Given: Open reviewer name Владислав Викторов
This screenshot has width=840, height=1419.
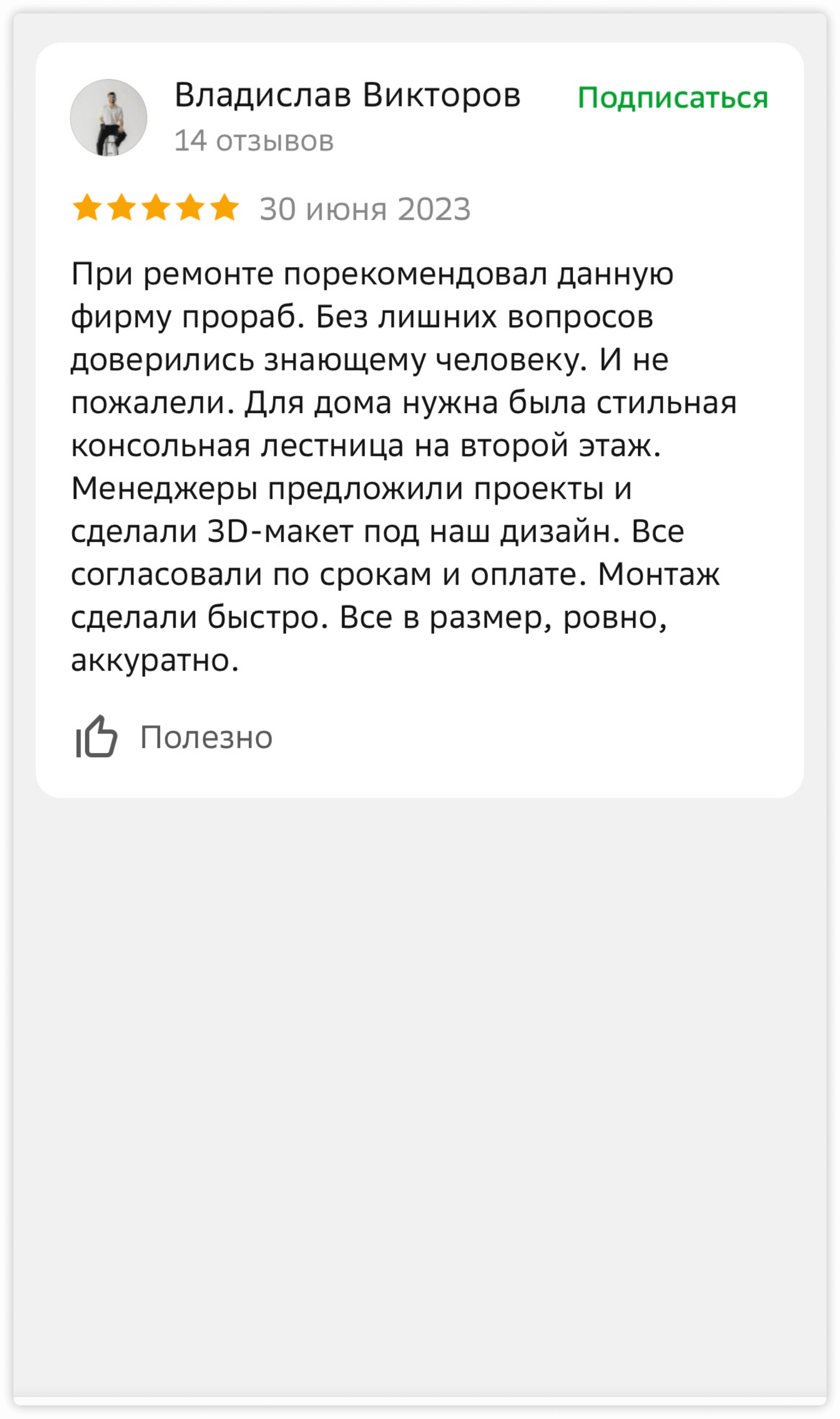Looking at the screenshot, I should (x=347, y=95).
